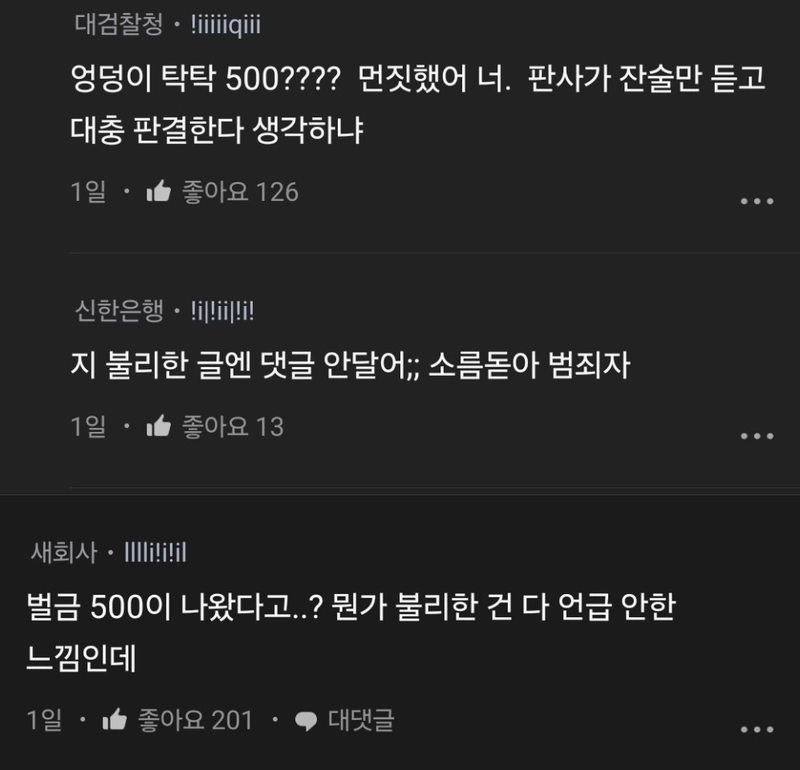Like the 대검찰청 comment with 126 likes
Viewport: 800px width, 770px height.
click(159, 192)
